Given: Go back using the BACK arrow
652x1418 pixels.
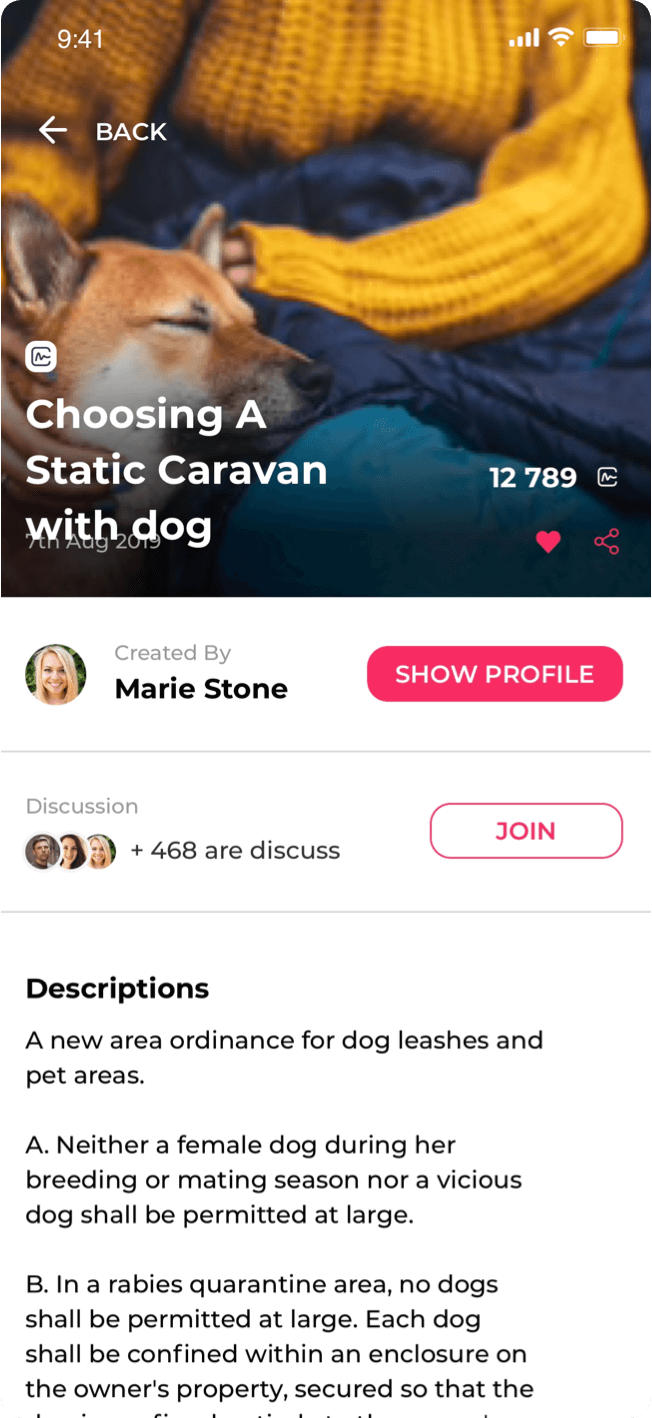Looking at the screenshot, I should (x=52, y=131).
